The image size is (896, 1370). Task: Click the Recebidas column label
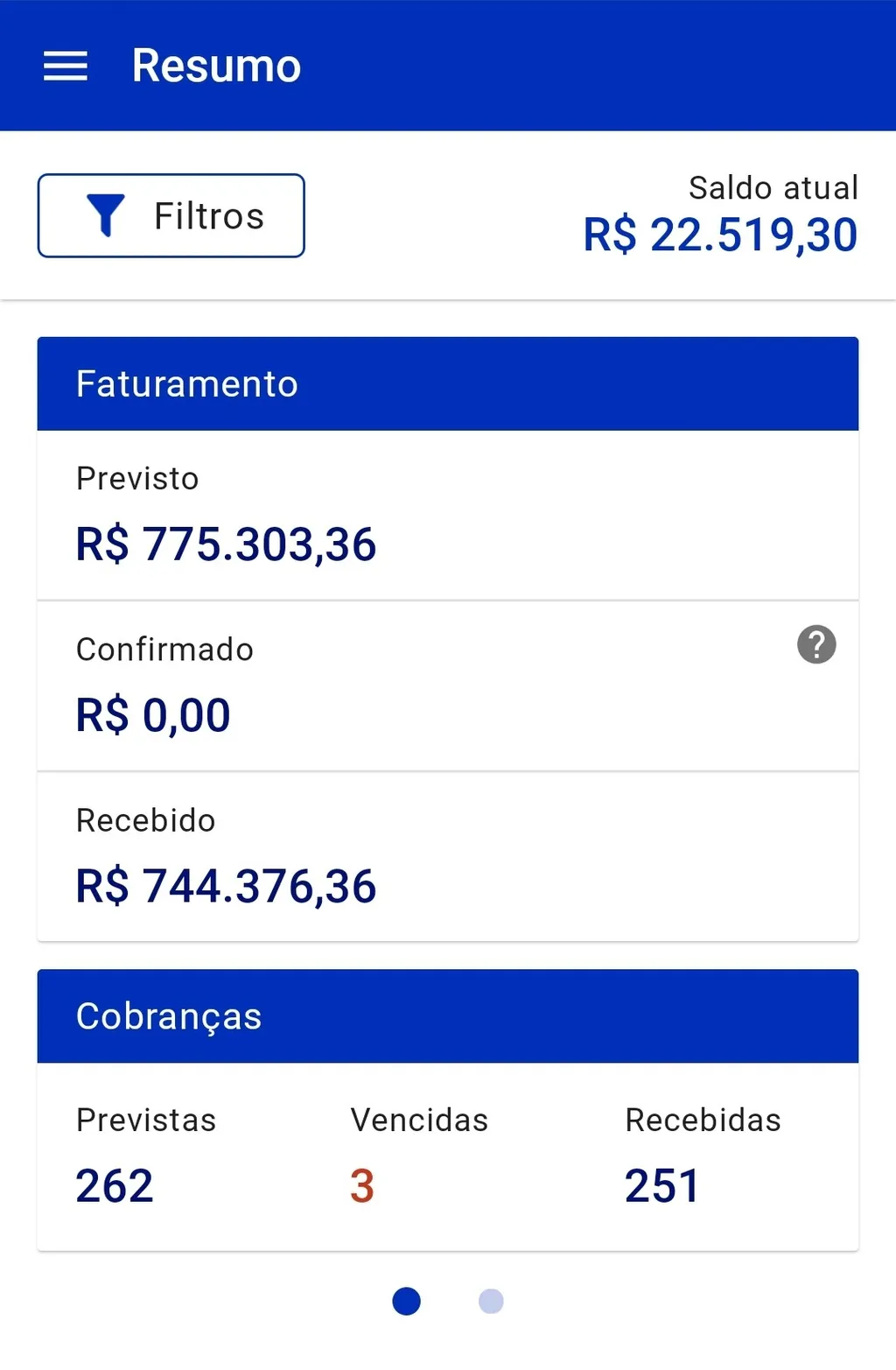point(702,1120)
